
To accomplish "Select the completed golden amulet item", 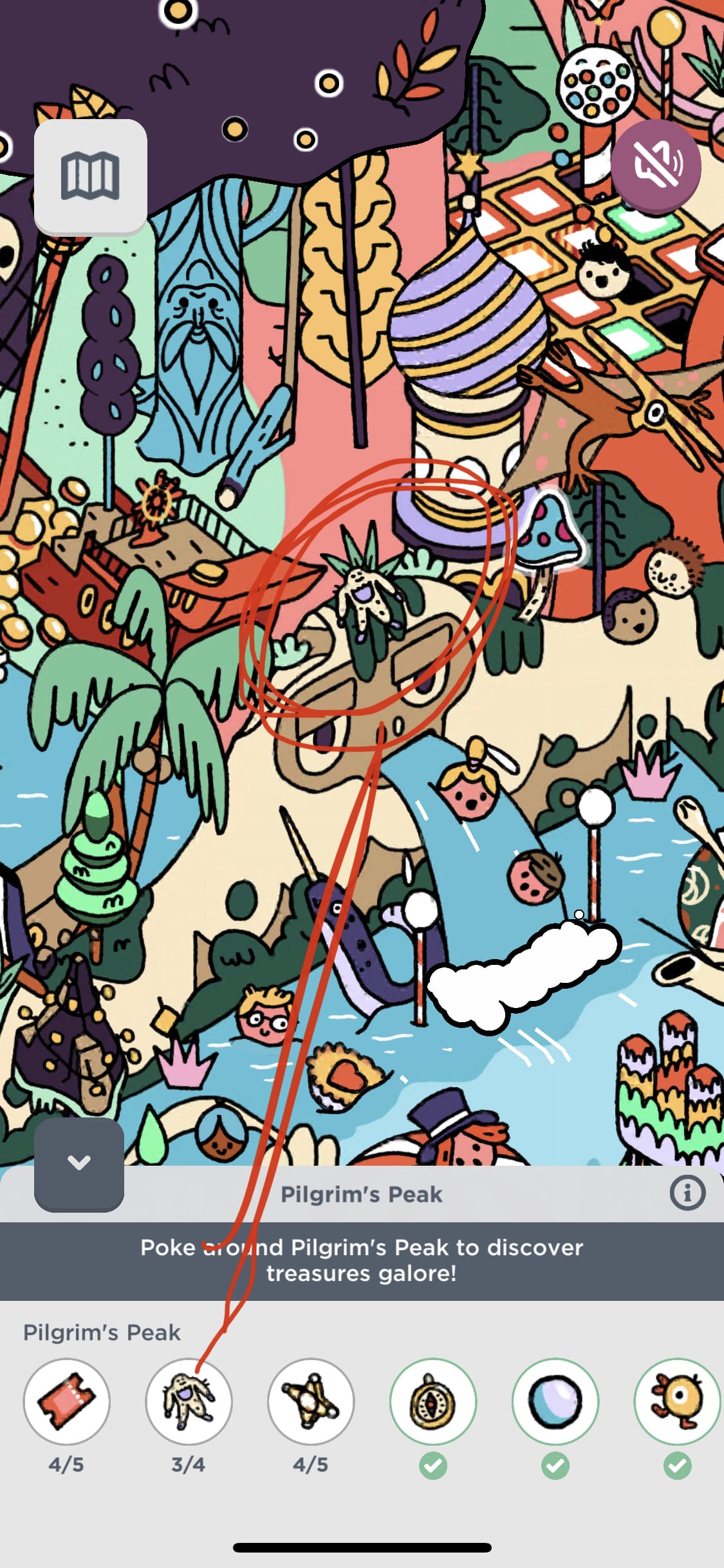I will pos(433,1401).
